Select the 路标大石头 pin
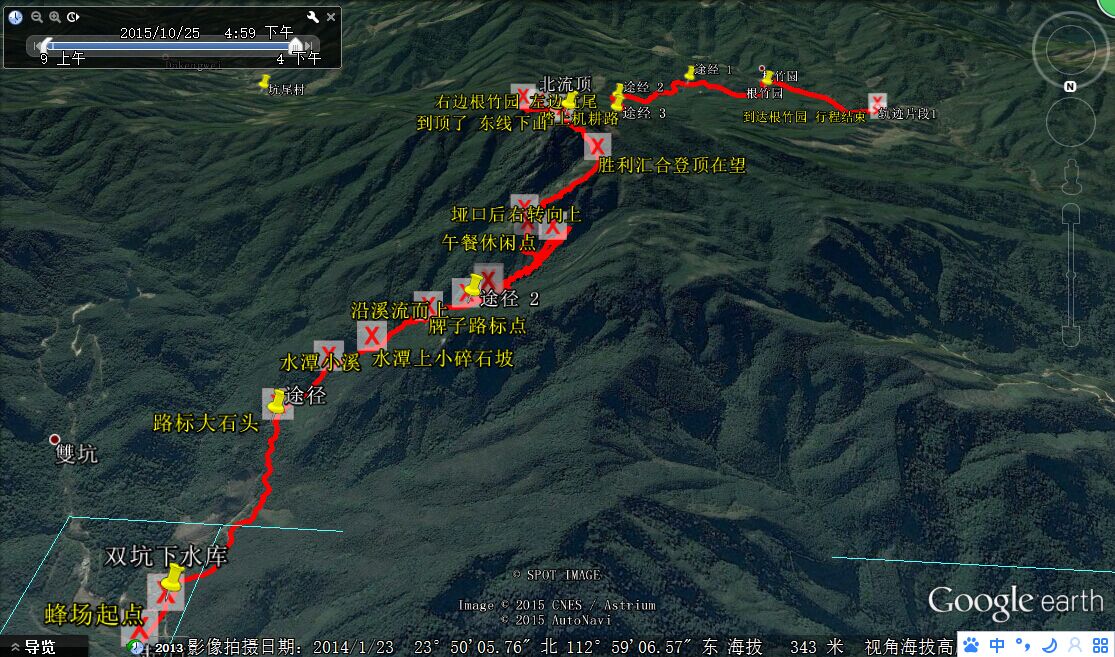The height and width of the screenshot is (657, 1115). pos(277,403)
